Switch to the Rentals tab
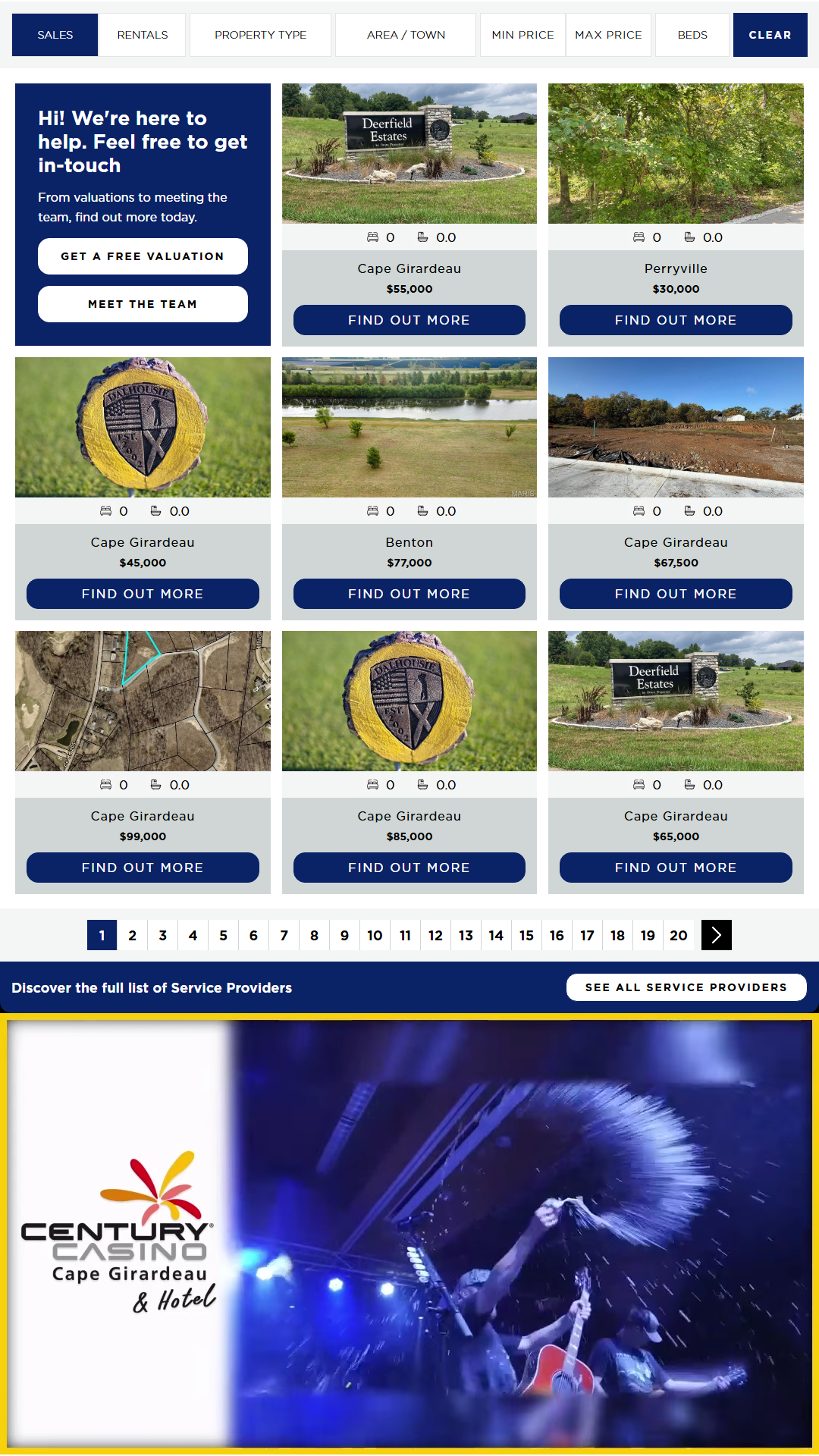The height and width of the screenshot is (1456, 819). (x=143, y=35)
